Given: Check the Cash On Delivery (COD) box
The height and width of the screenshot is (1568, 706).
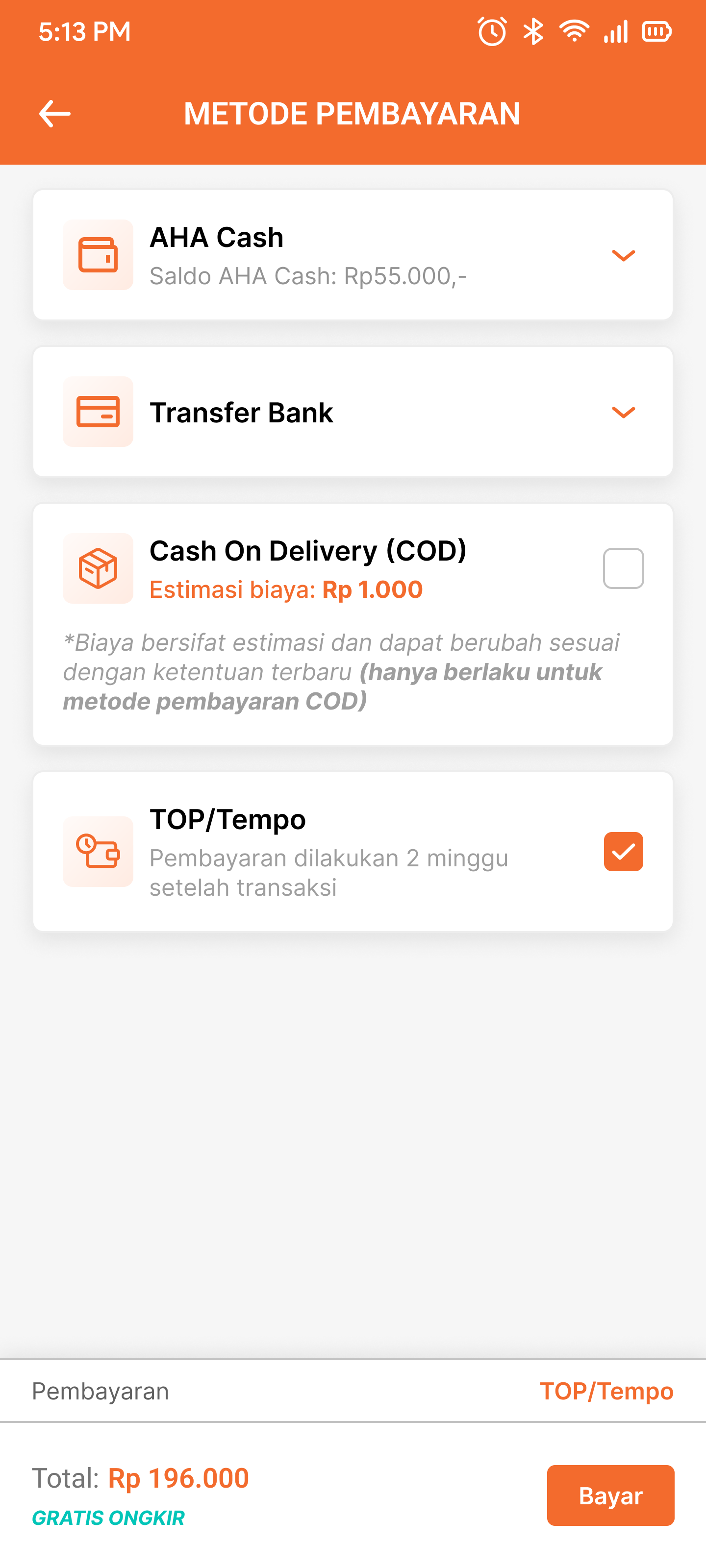Looking at the screenshot, I should point(623,568).
